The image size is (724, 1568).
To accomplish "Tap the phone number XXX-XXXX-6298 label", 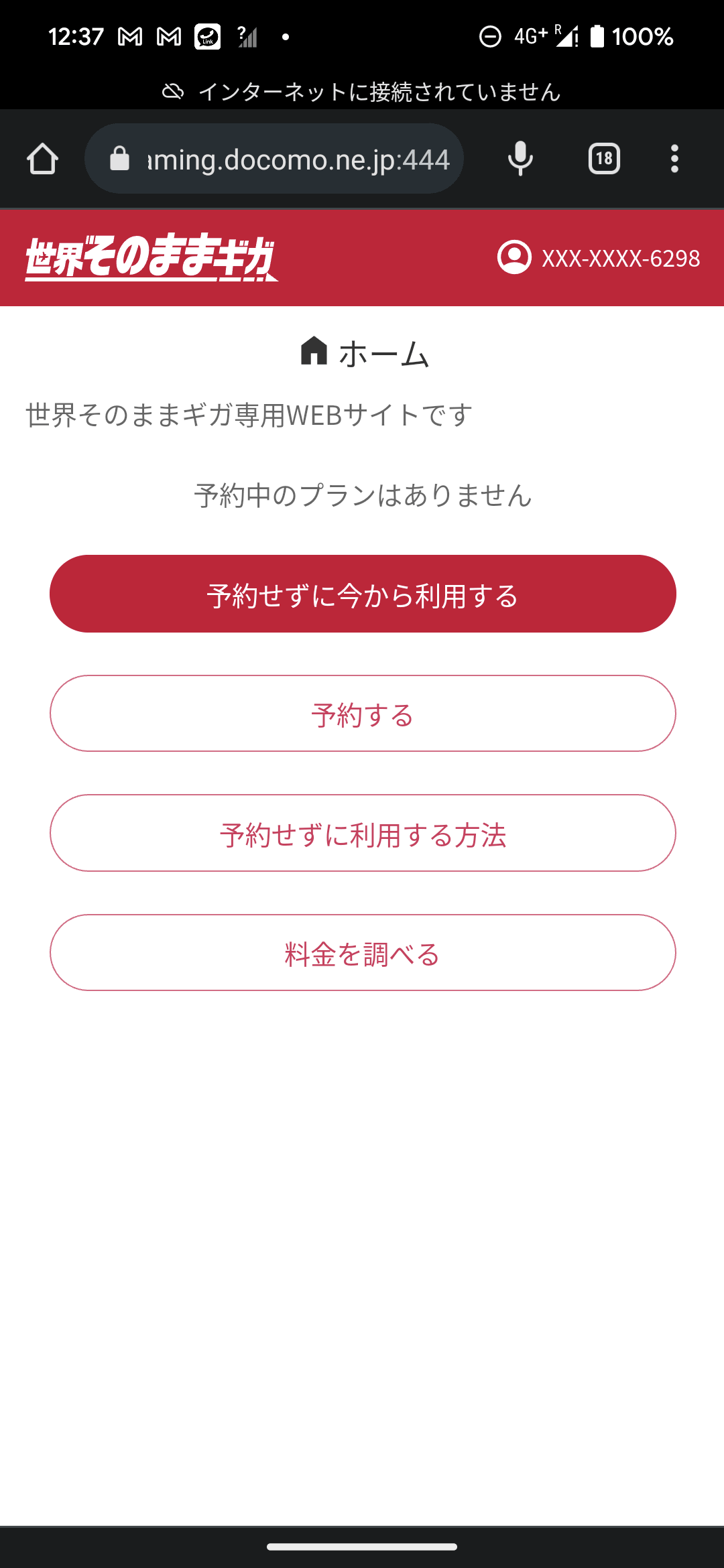I will pyautogui.click(x=619, y=259).
